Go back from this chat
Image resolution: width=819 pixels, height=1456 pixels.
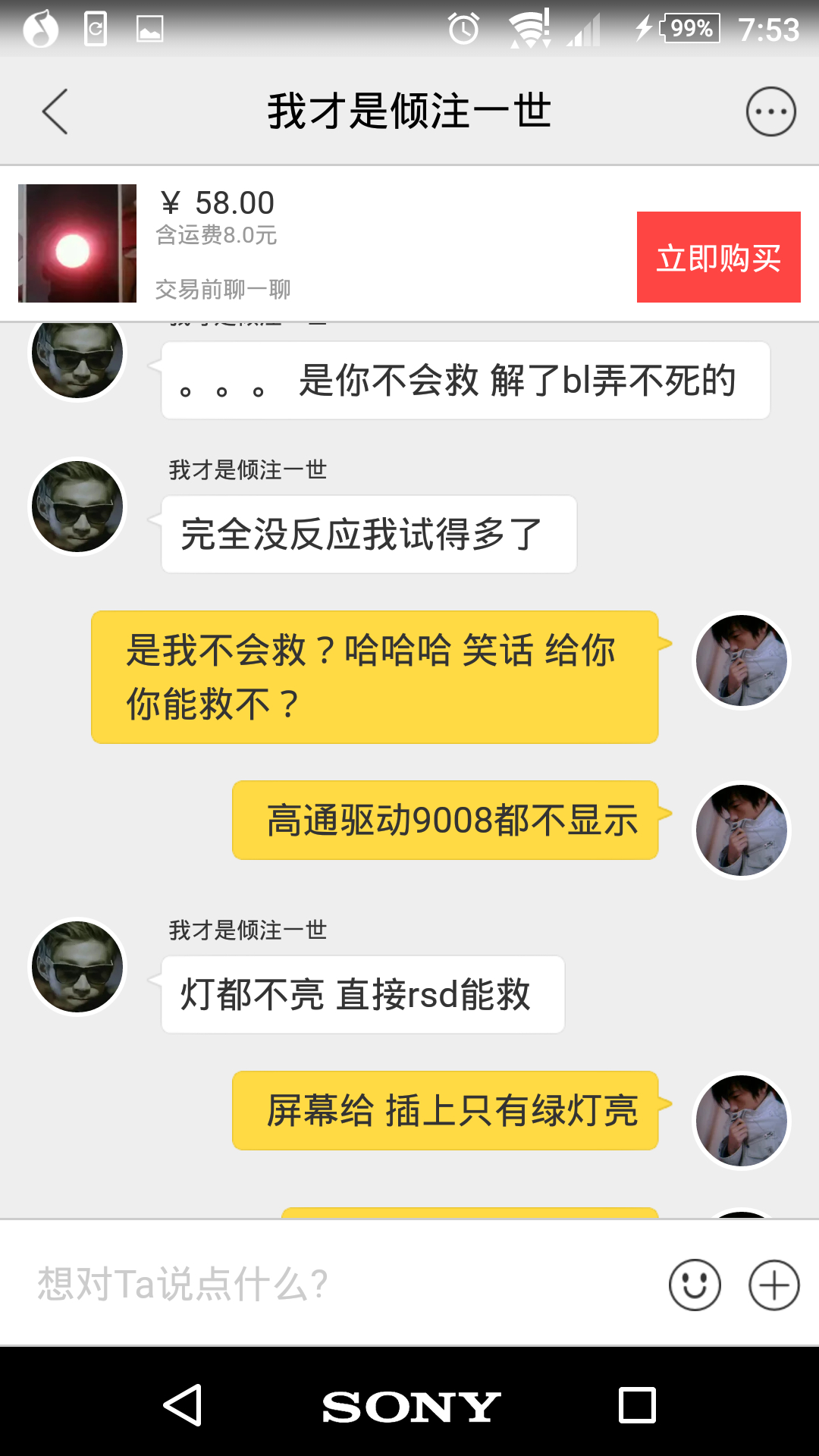pyautogui.click(x=55, y=111)
